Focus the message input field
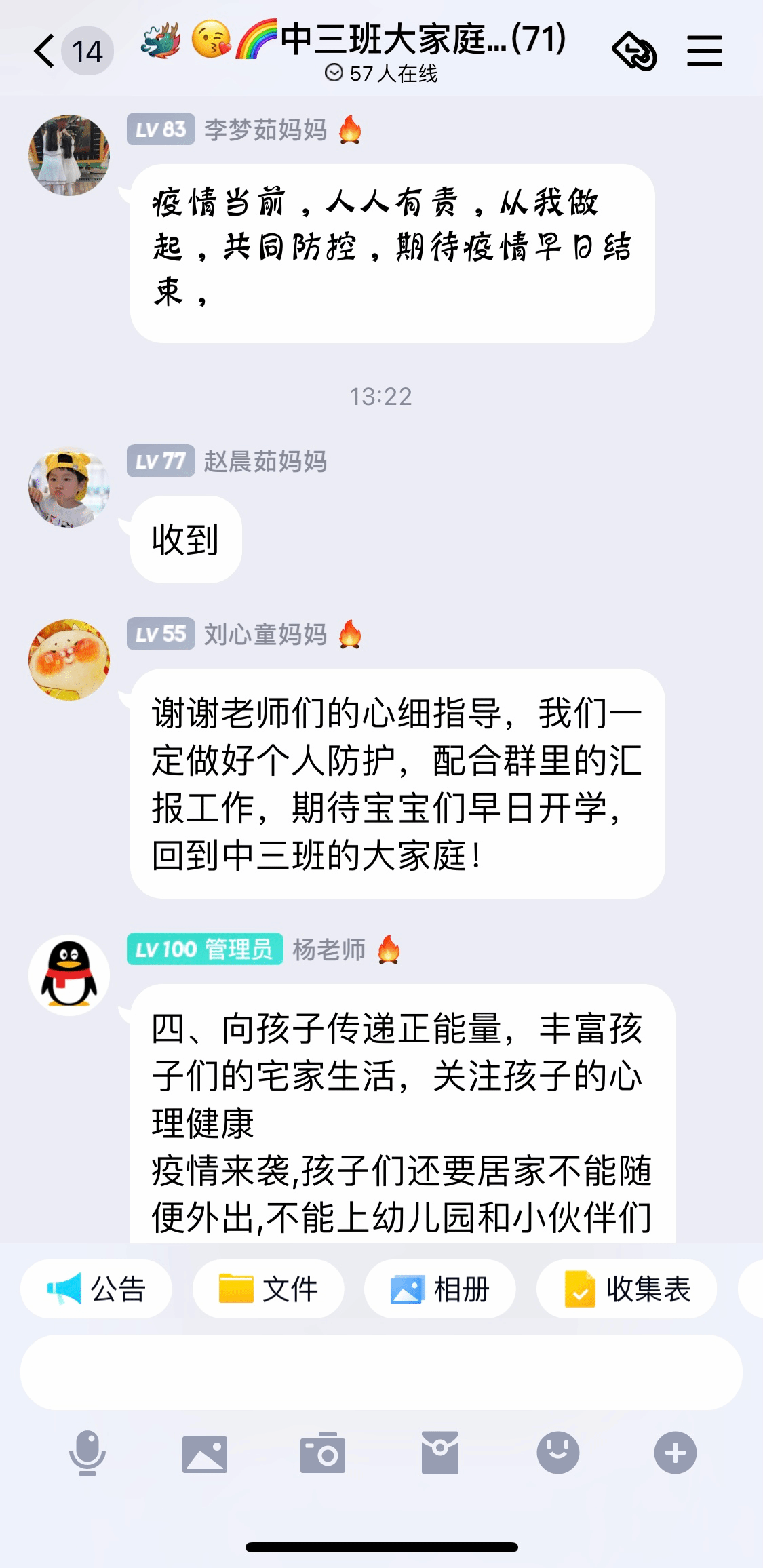 coord(381,1372)
